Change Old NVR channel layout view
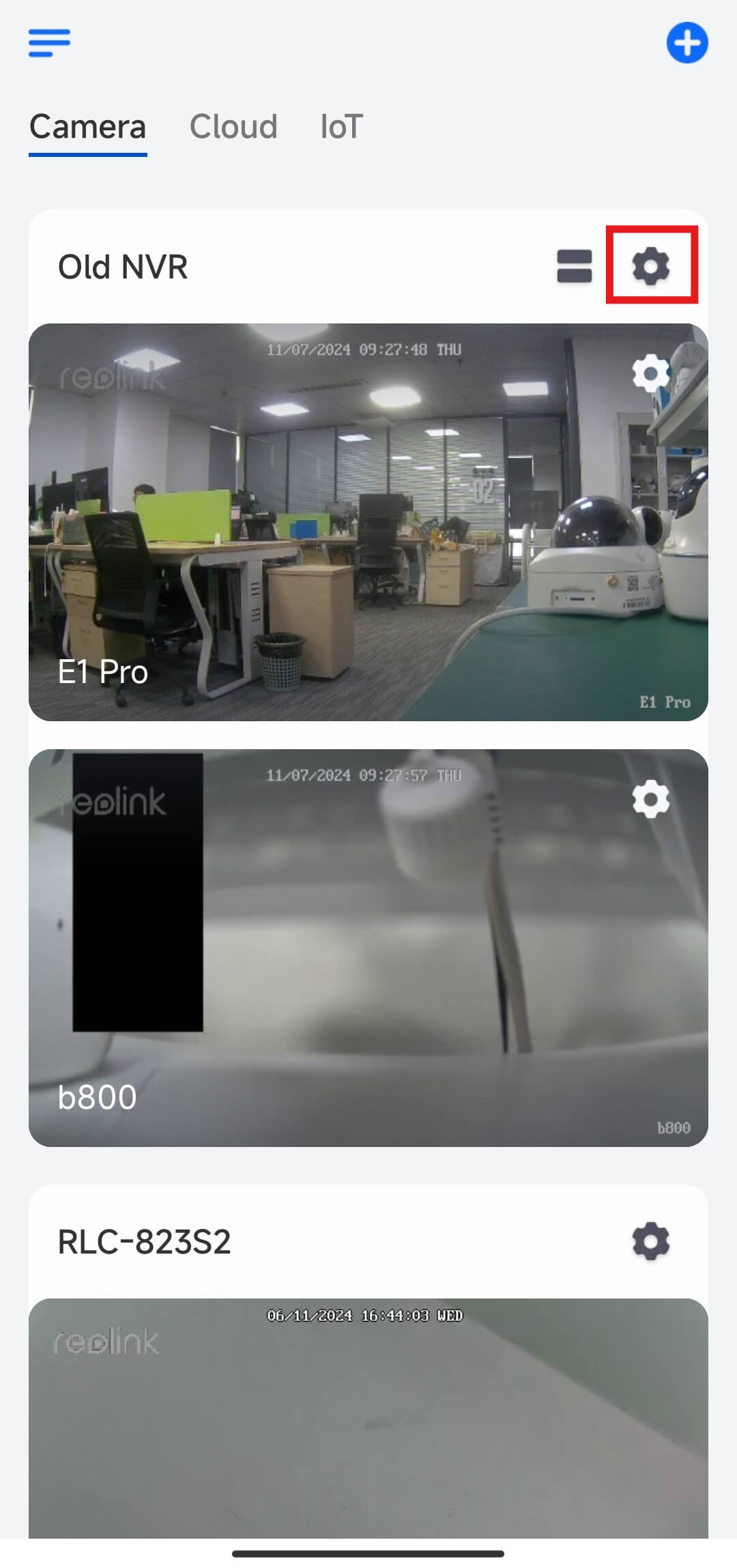Screen dimensions: 737x1568 574,265
